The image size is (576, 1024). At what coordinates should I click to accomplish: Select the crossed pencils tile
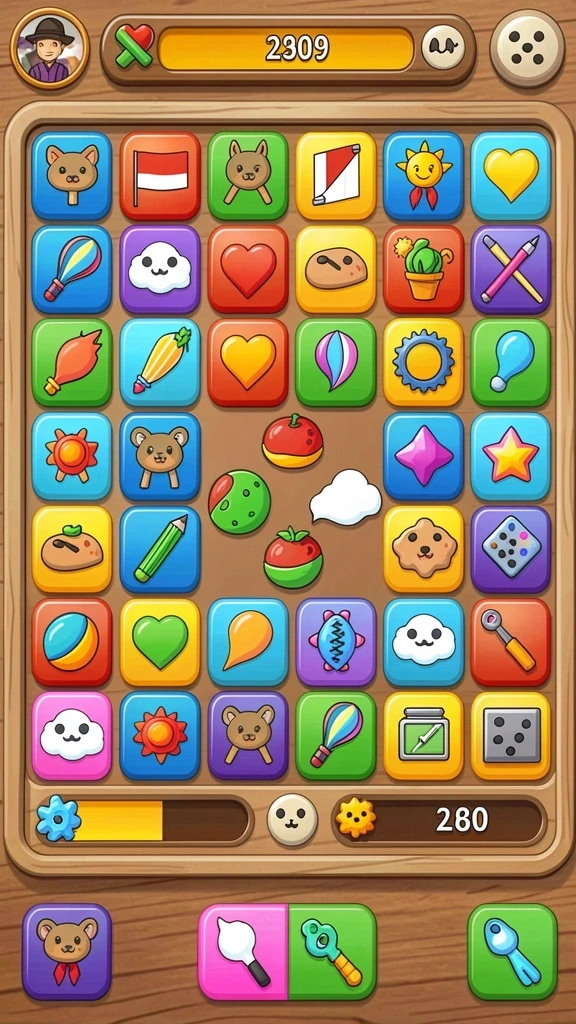(511, 269)
